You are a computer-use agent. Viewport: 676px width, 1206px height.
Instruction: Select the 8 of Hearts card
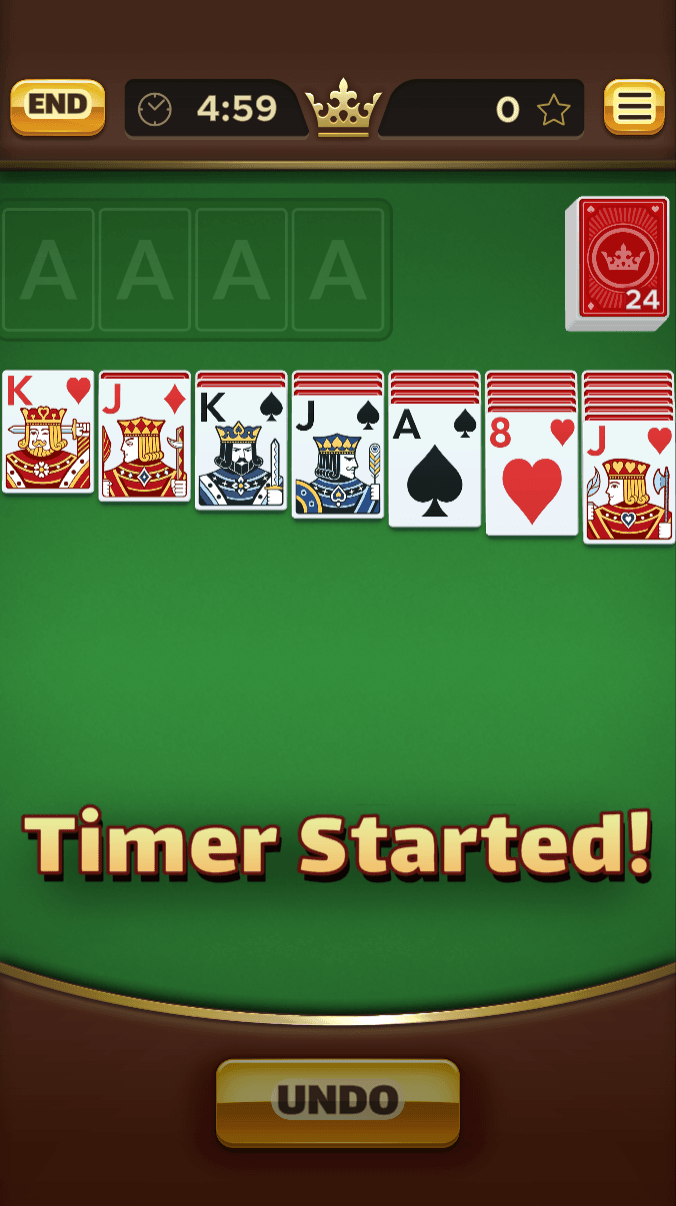531,475
